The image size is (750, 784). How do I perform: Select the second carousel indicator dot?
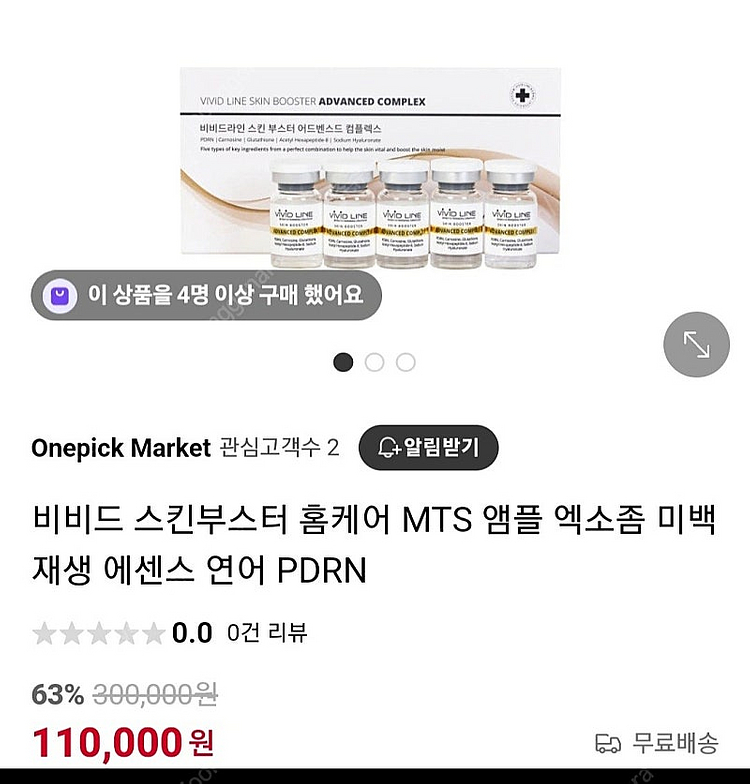pyautogui.click(x=376, y=362)
